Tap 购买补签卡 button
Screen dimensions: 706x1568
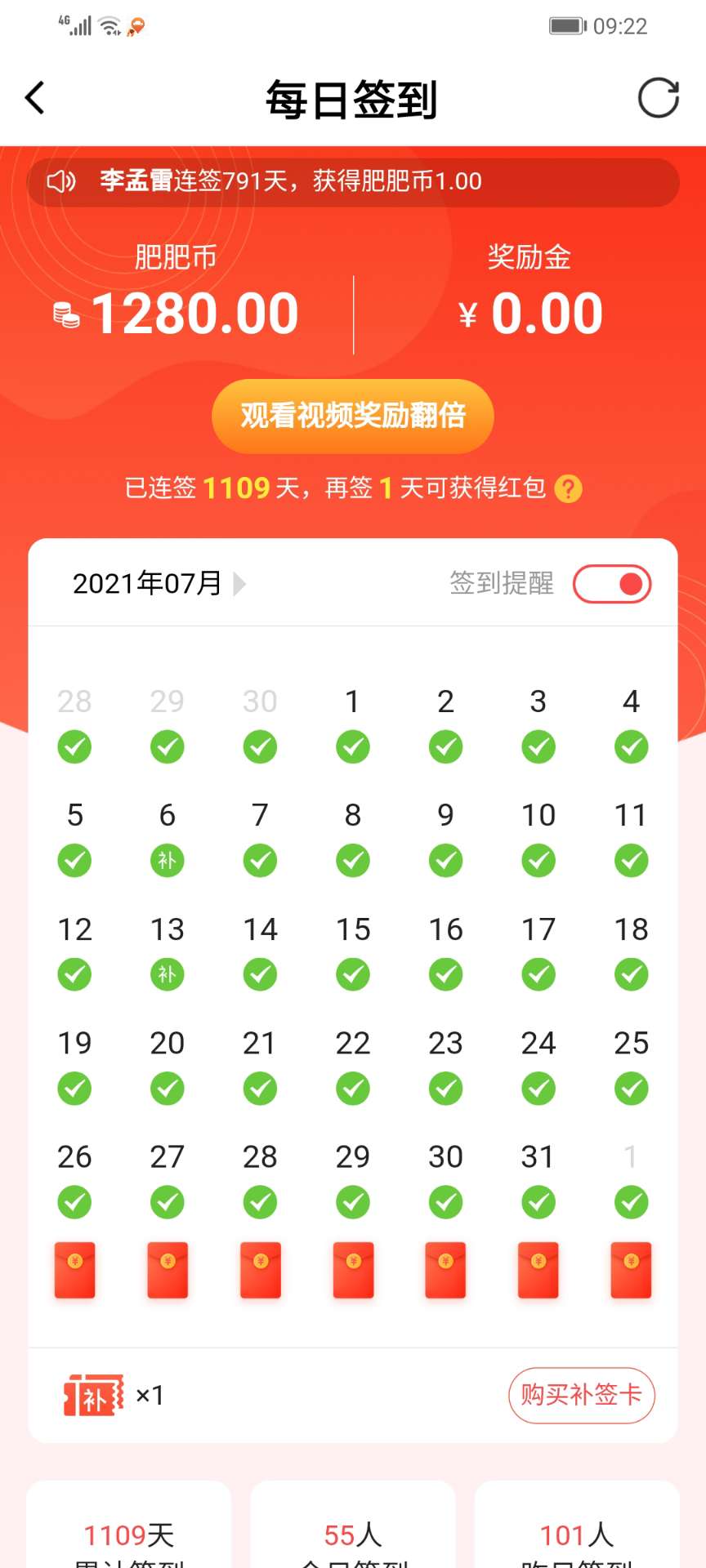click(x=581, y=1395)
